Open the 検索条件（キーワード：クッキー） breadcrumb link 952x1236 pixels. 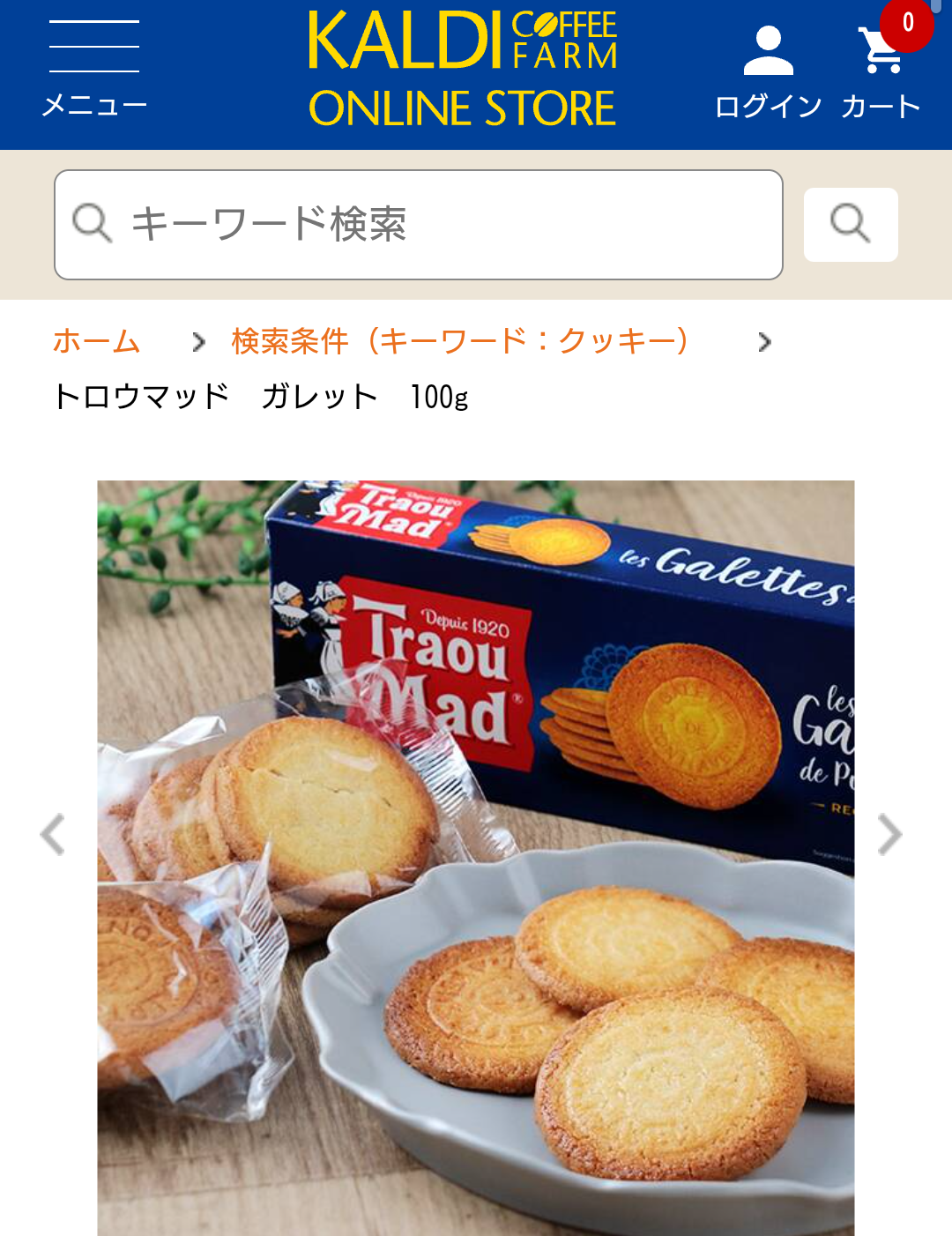tap(457, 342)
